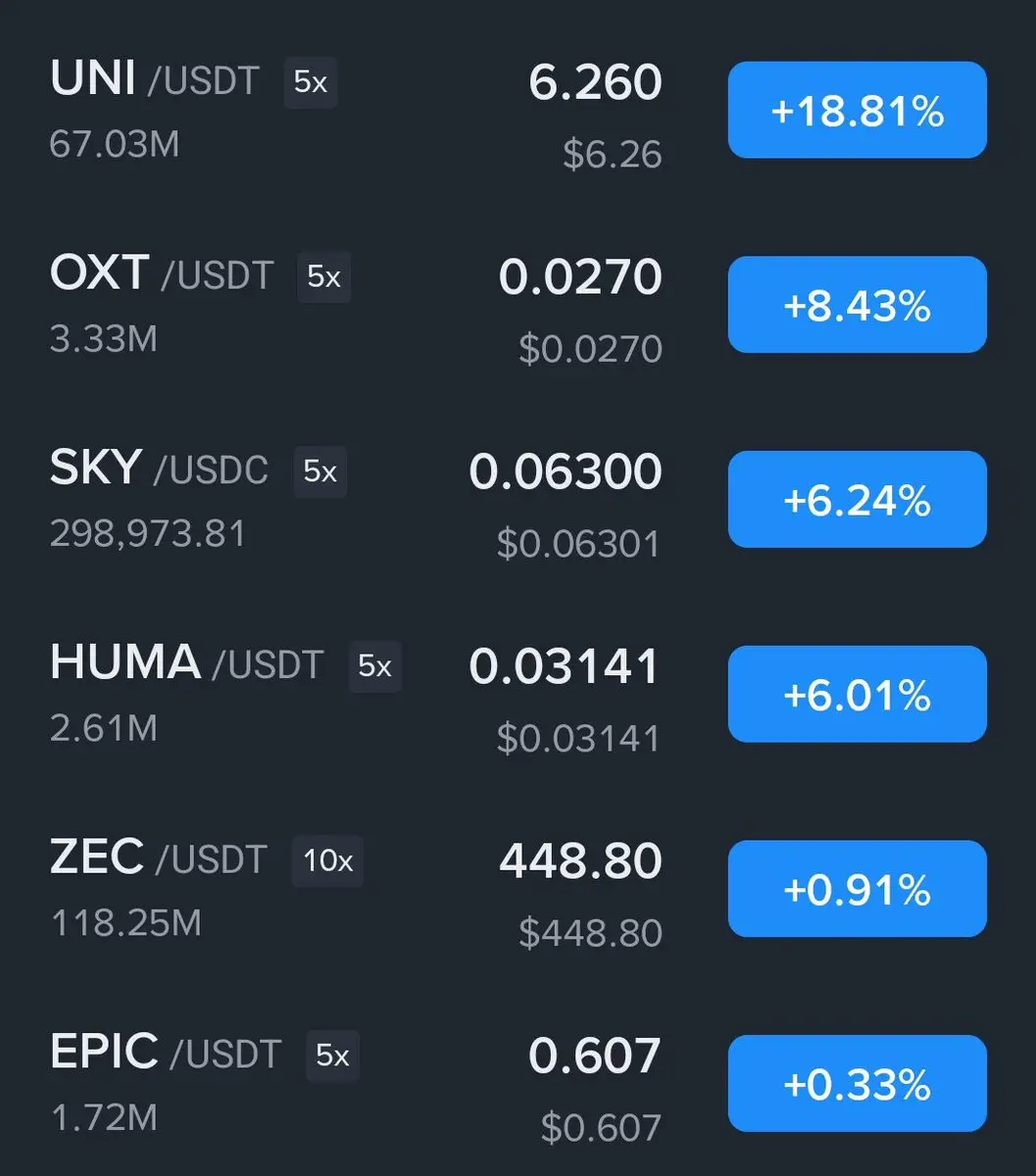Tap the +0.33% change button
The width and height of the screenshot is (1036, 1176).
(x=857, y=1083)
